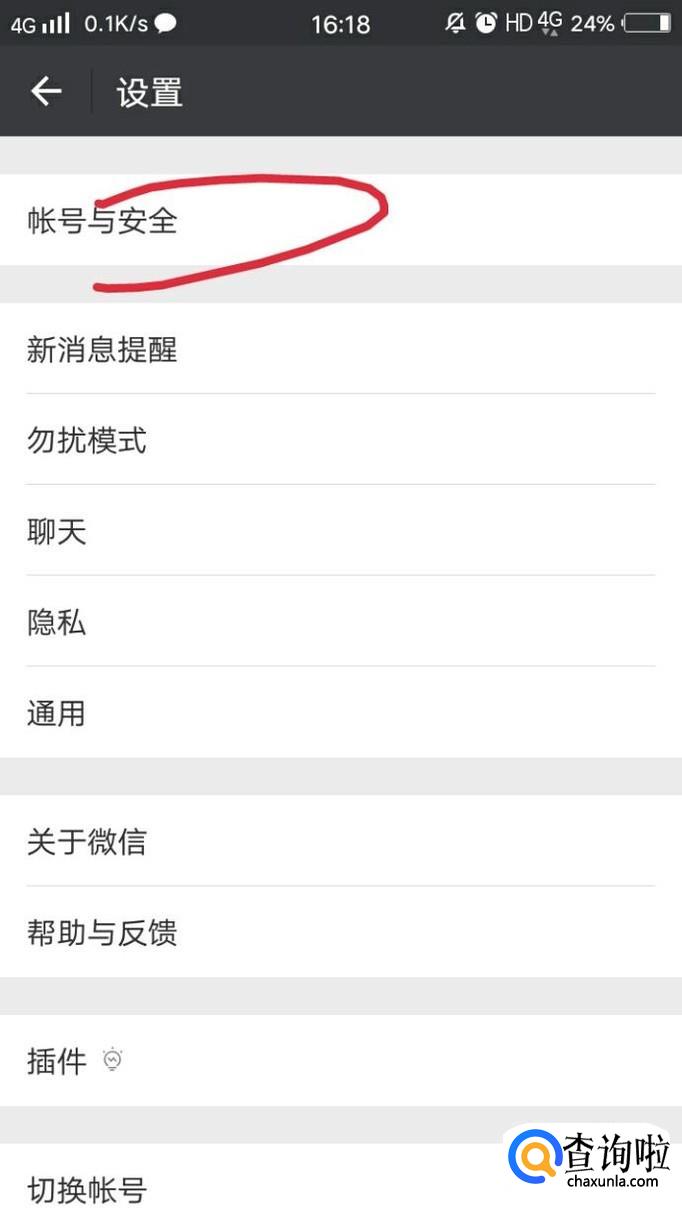Open 帐号与安全 settings
The height and width of the screenshot is (1212, 682).
(341, 220)
